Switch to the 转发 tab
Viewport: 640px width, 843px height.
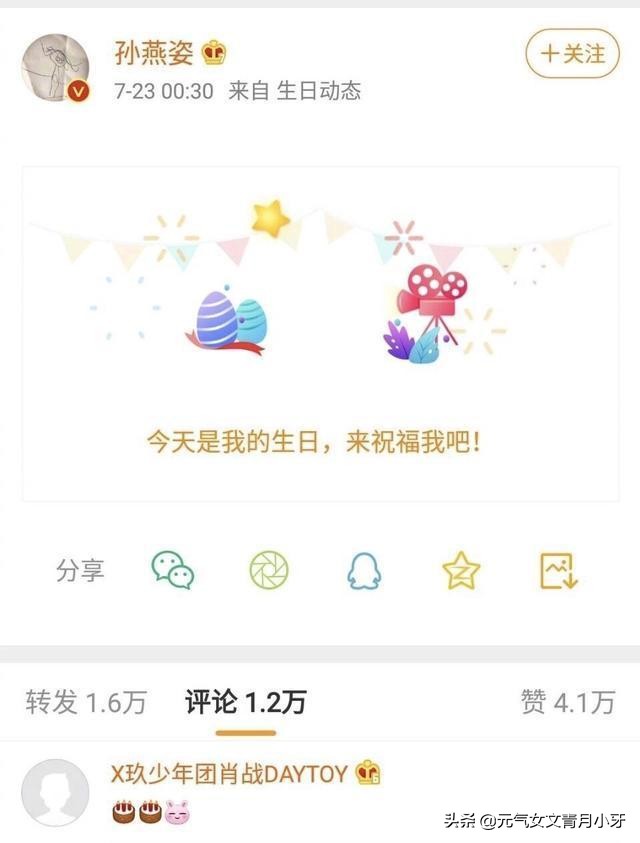[x=86, y=702]
